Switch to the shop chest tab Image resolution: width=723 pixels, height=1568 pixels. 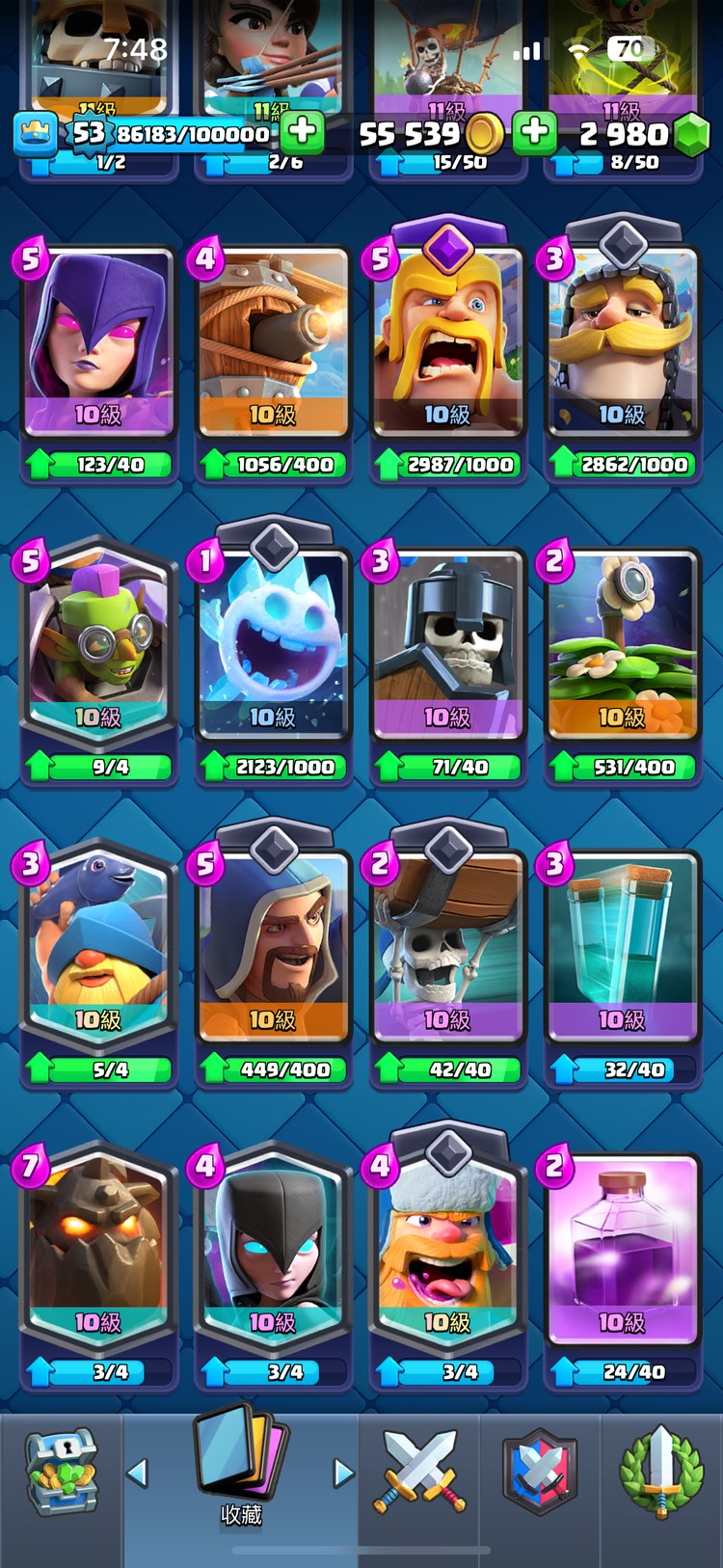click(62, 1473)
